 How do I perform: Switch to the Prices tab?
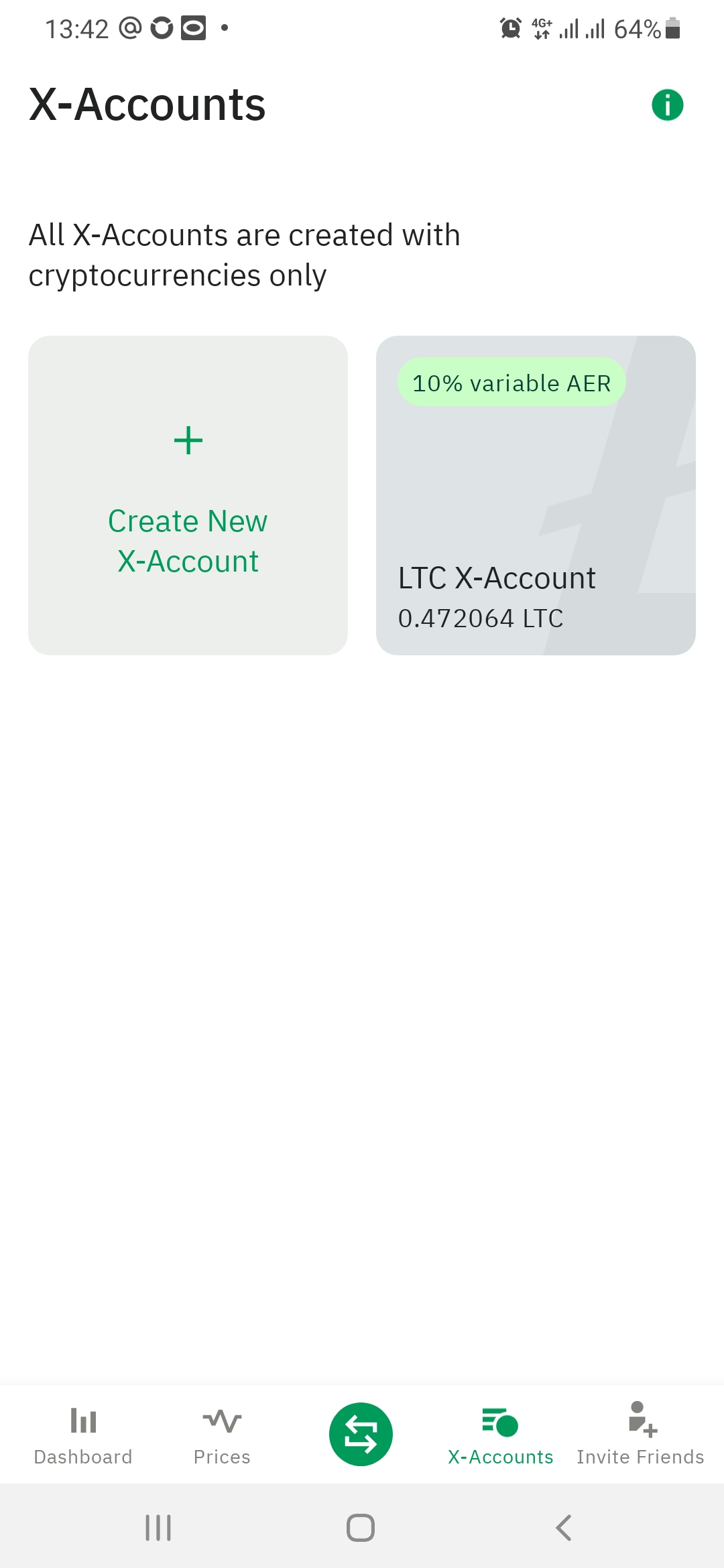click(x=222, y=1434)
